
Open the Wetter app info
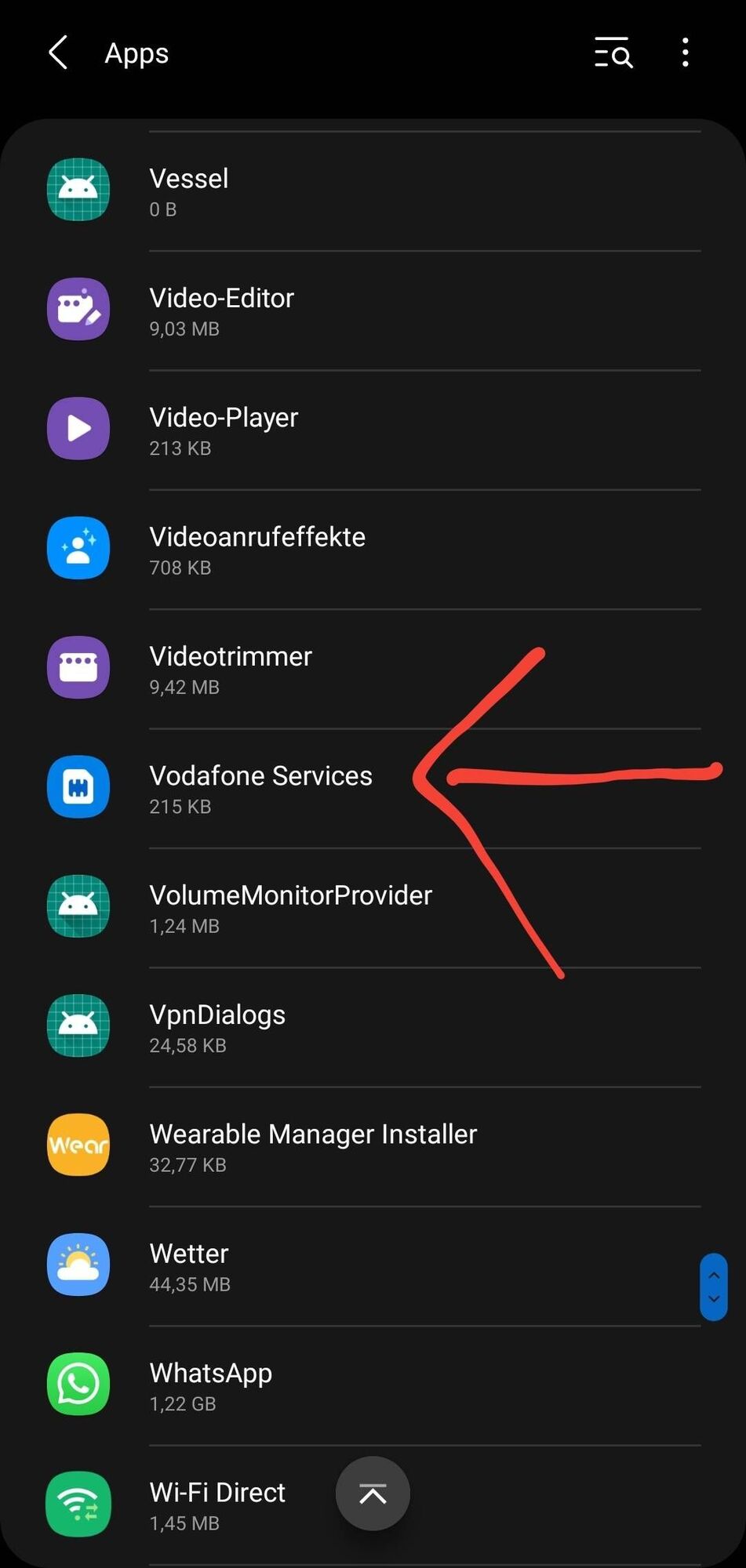(314, 1266)
